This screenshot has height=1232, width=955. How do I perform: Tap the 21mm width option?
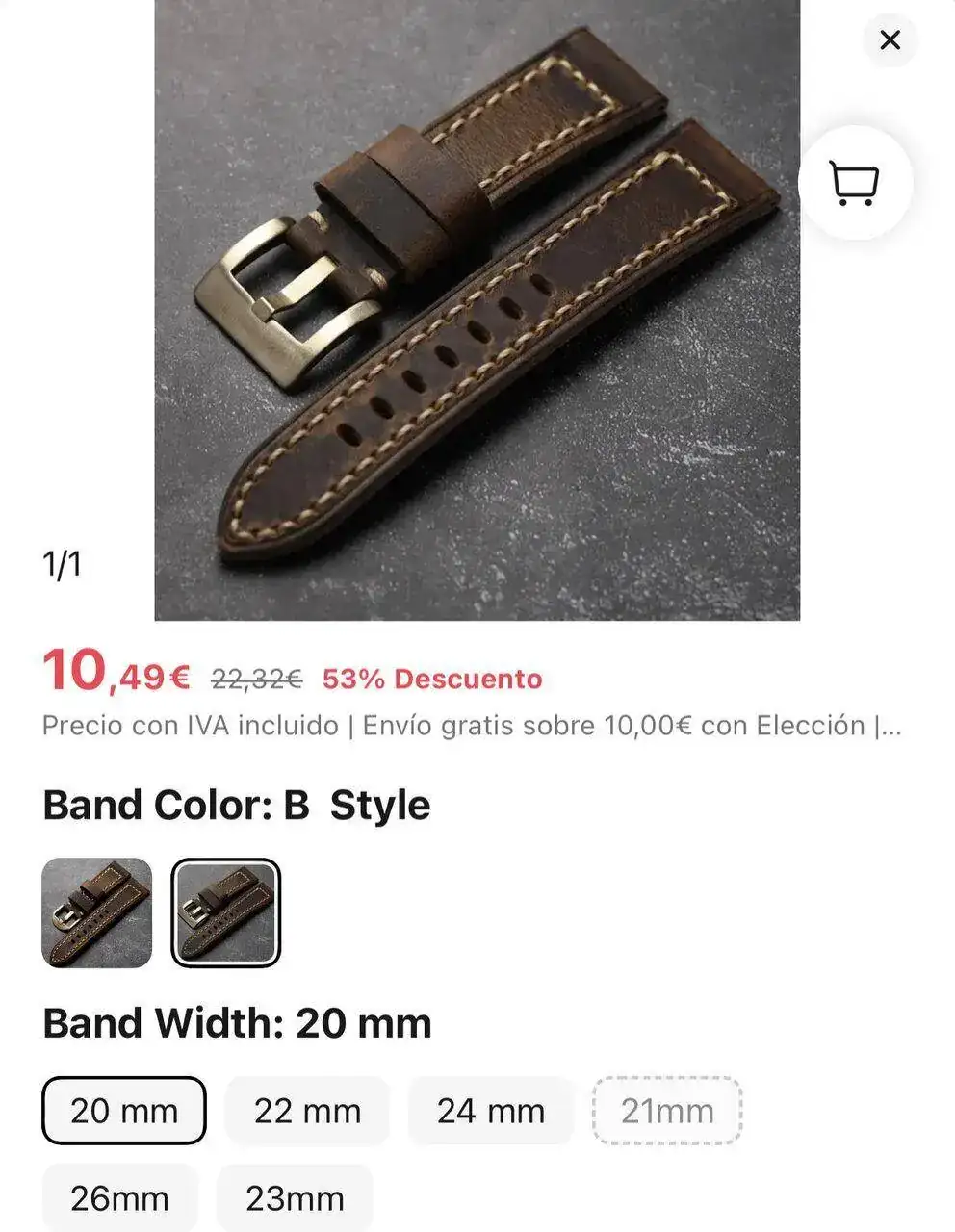pyautogui.click(x=666, y=1111)
